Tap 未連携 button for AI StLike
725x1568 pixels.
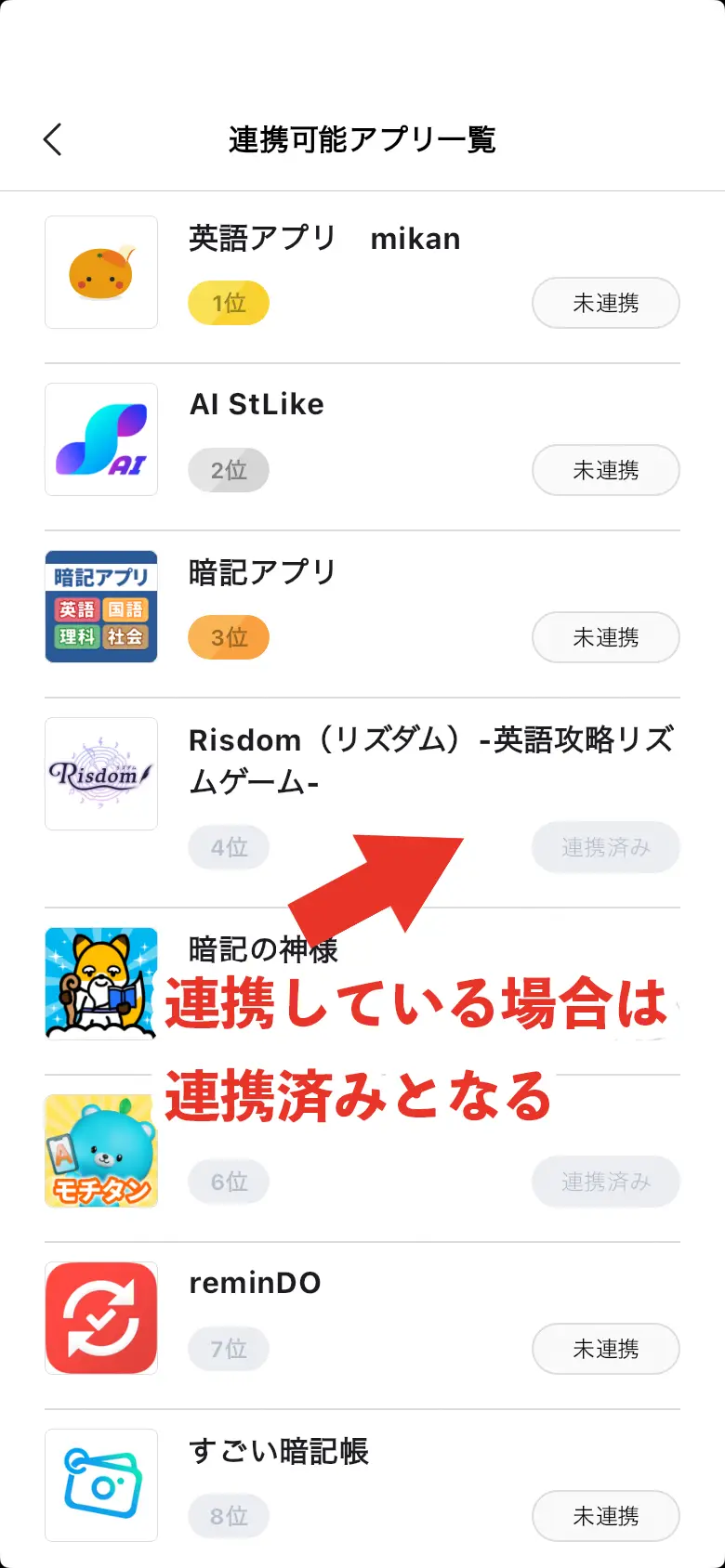pos(605,470)
